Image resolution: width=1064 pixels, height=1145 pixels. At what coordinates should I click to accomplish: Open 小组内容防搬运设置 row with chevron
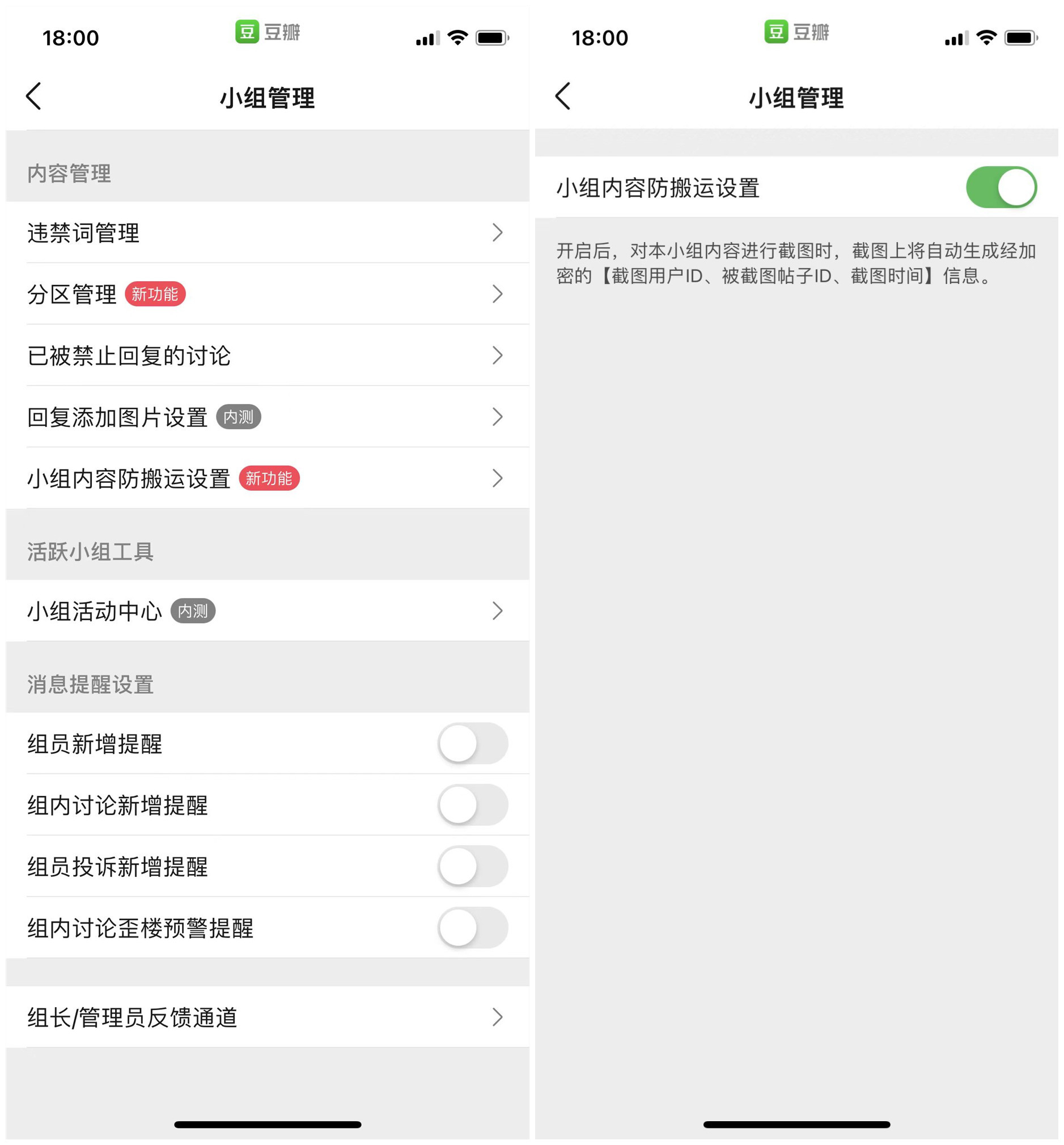[x=266, y=478]
